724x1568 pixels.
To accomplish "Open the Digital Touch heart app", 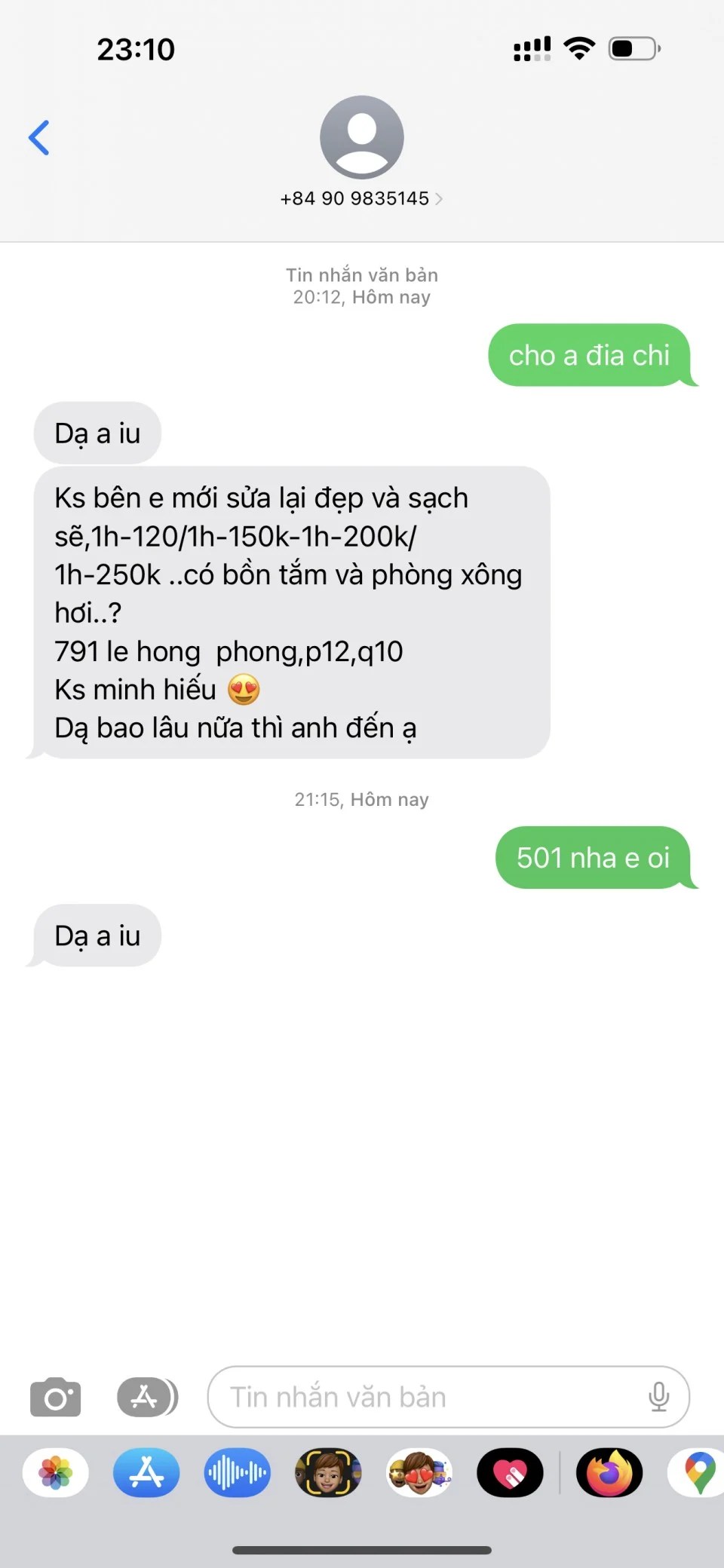I will coord(510,1472).
